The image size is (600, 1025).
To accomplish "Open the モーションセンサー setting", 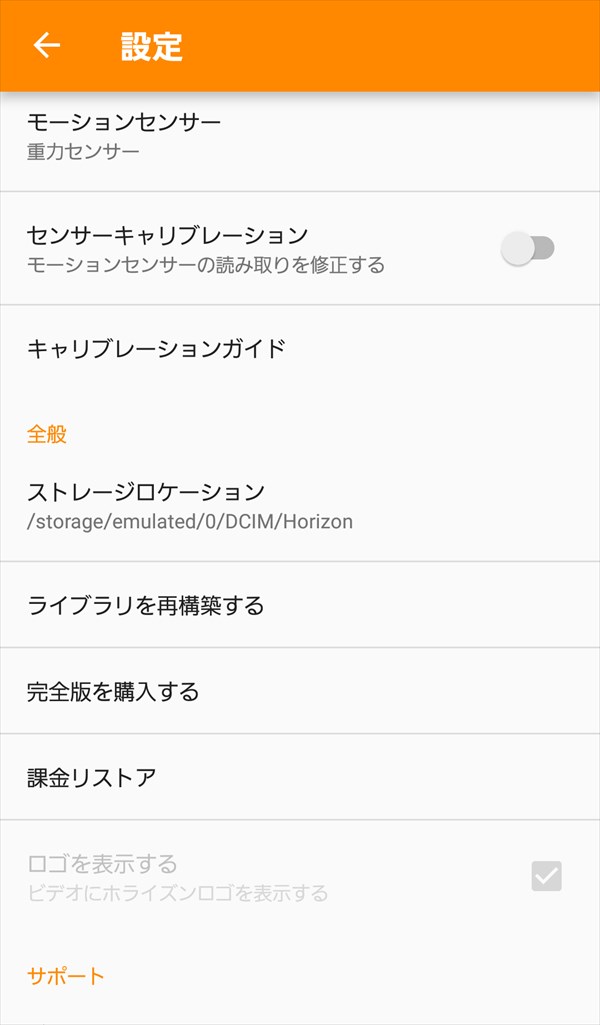I will click(300, 142).
